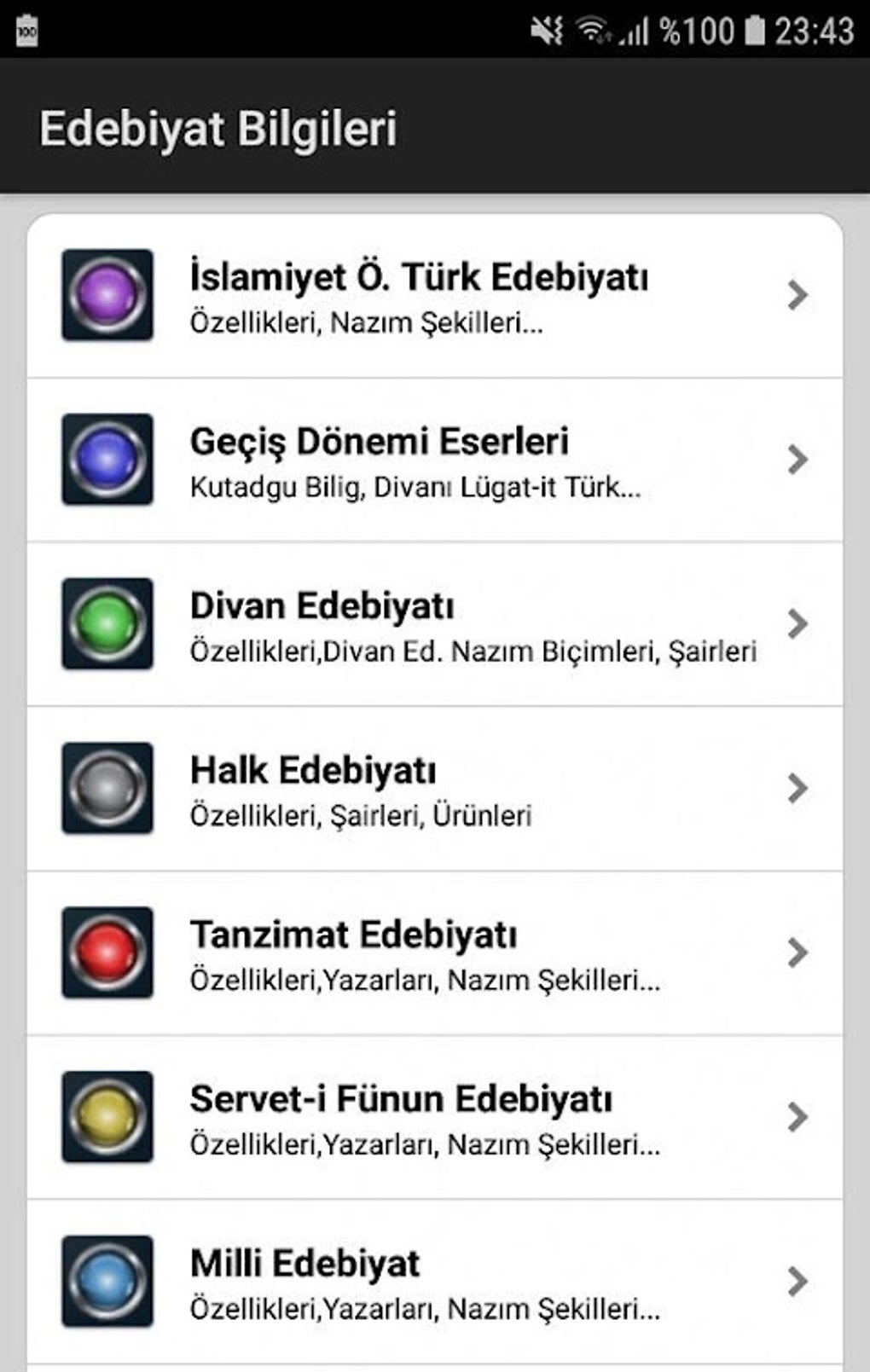The image size is (870, 1372).
Task: Open Divan Edebiyatı topic
Action: [x=434, y=625]
